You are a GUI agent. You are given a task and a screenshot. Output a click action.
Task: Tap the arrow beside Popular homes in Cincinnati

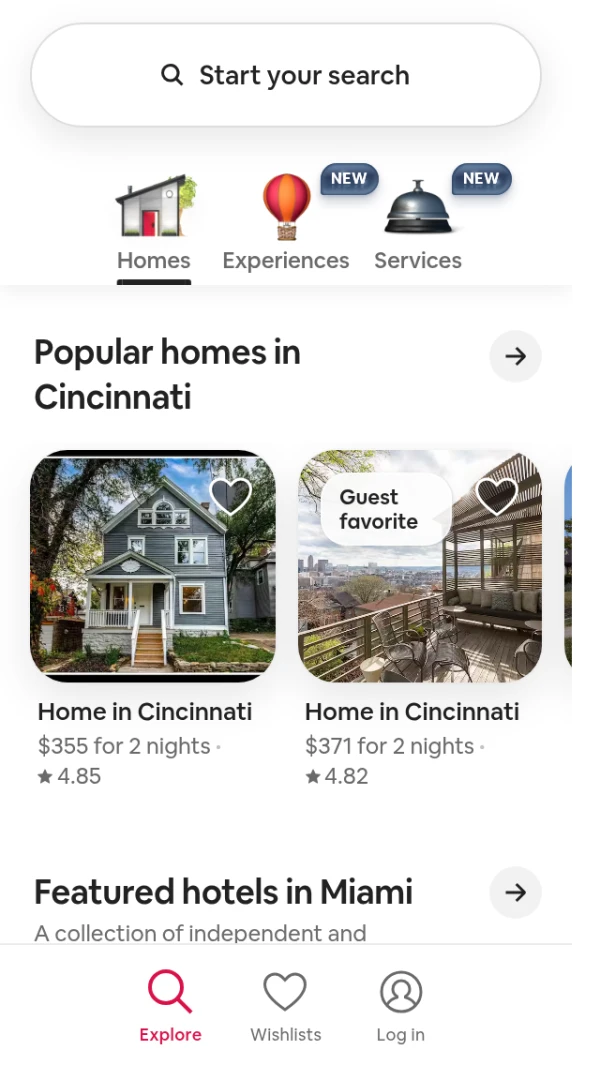click(x=515, y=356)
